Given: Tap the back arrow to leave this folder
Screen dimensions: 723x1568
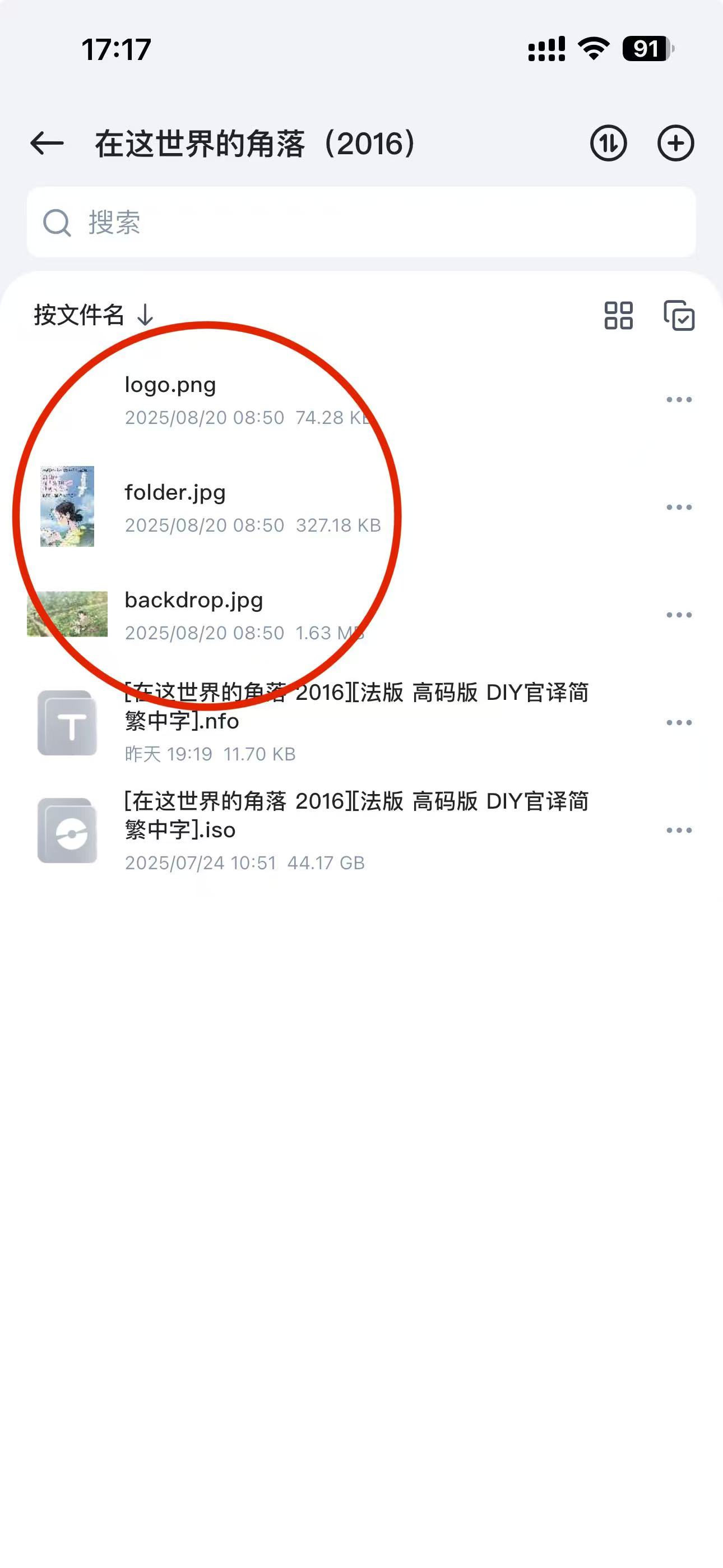Looking at the screenshot, I should tap(45, 144).
